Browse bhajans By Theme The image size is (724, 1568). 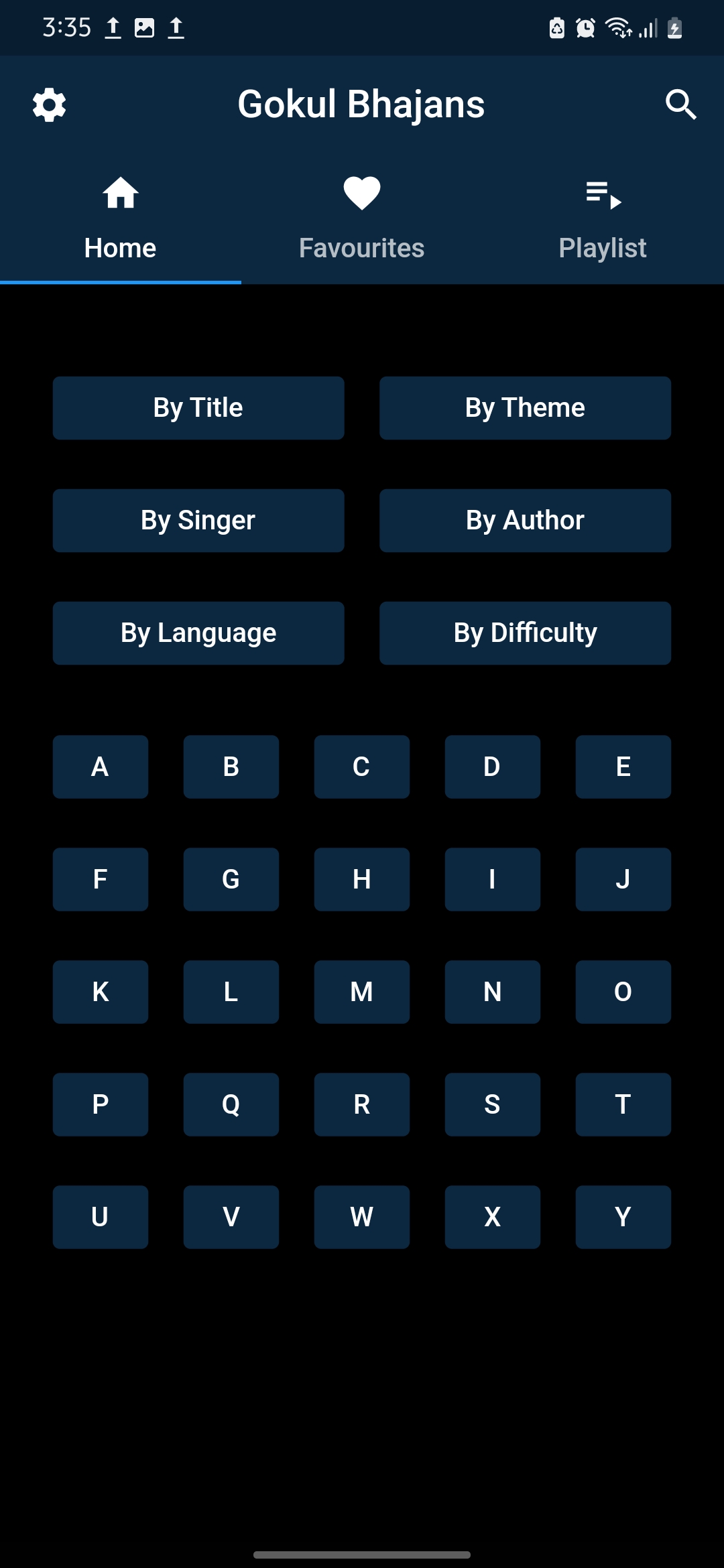point(525,407)
